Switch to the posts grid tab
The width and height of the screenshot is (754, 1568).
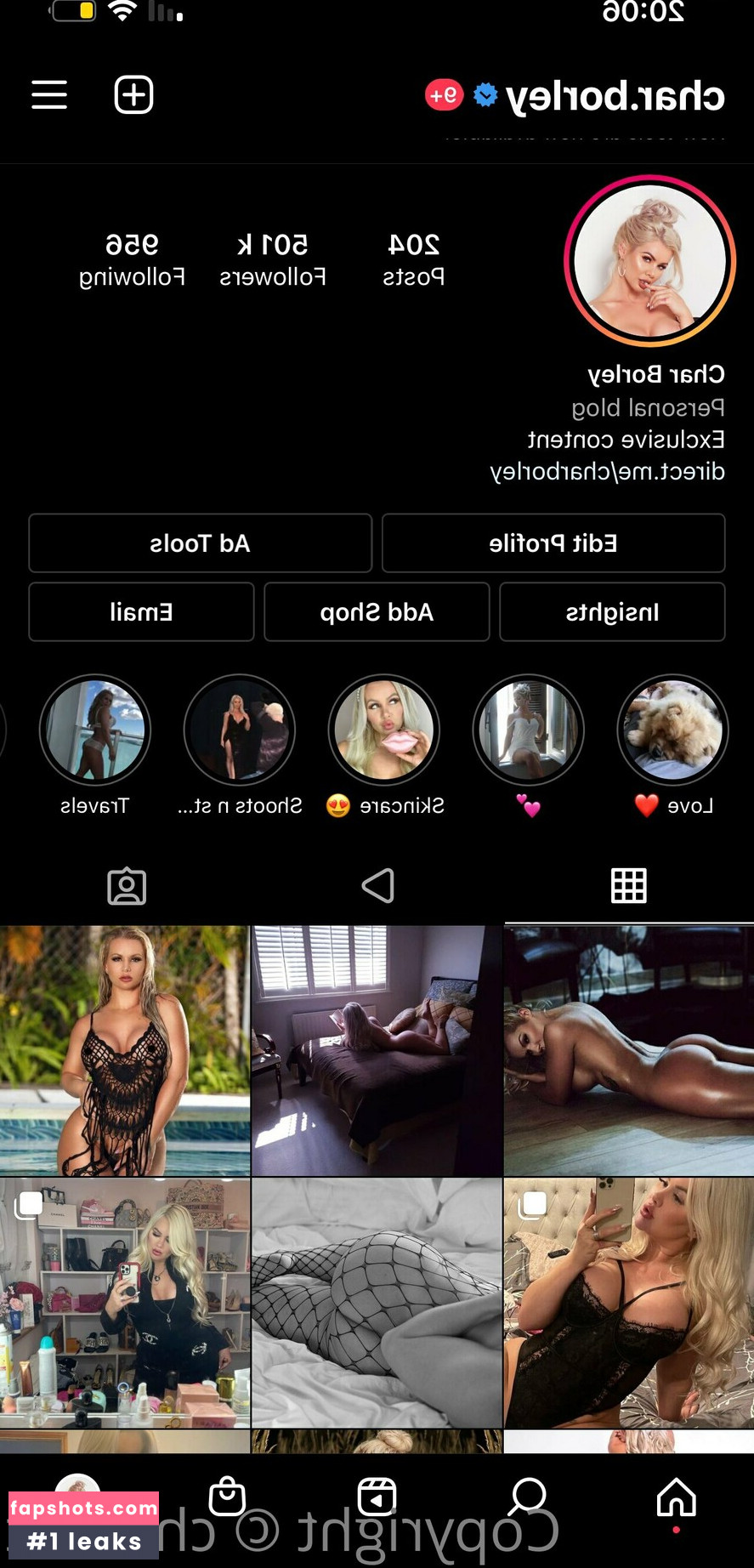pyautogui.click(x=628, y=886)
